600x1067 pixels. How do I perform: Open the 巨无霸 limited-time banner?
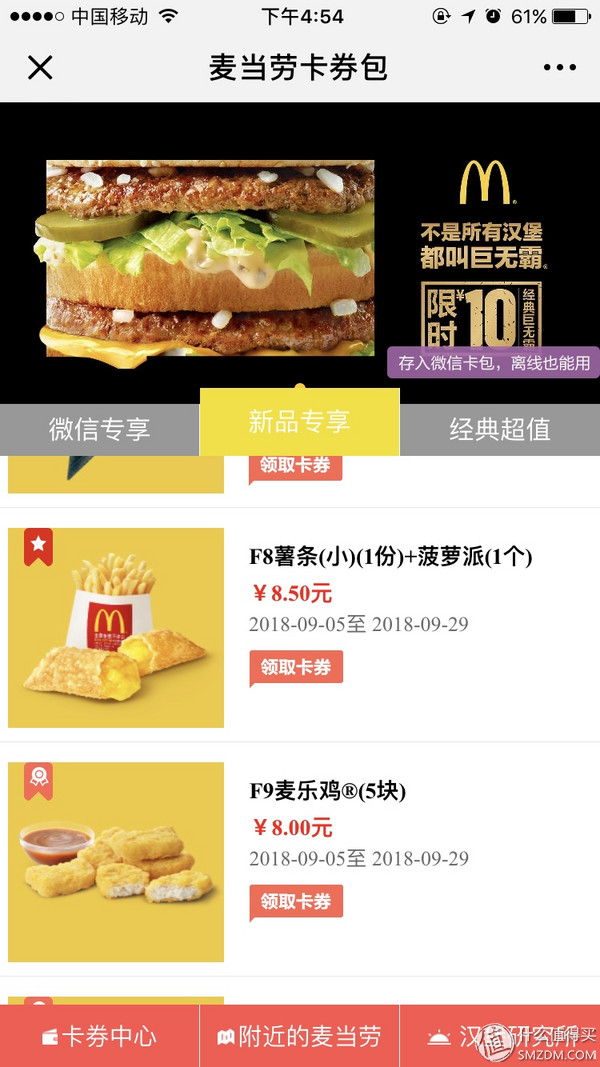(x=298, y=255)
